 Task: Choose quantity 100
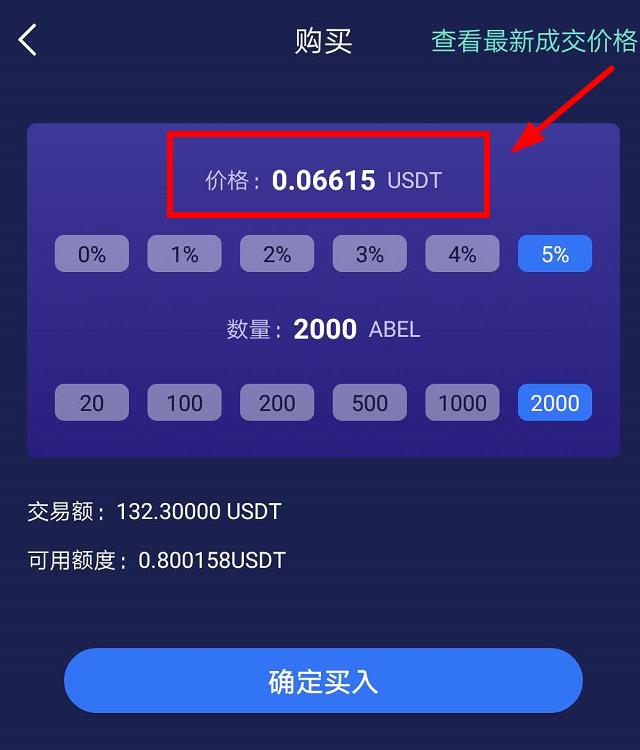click(184, 403)
